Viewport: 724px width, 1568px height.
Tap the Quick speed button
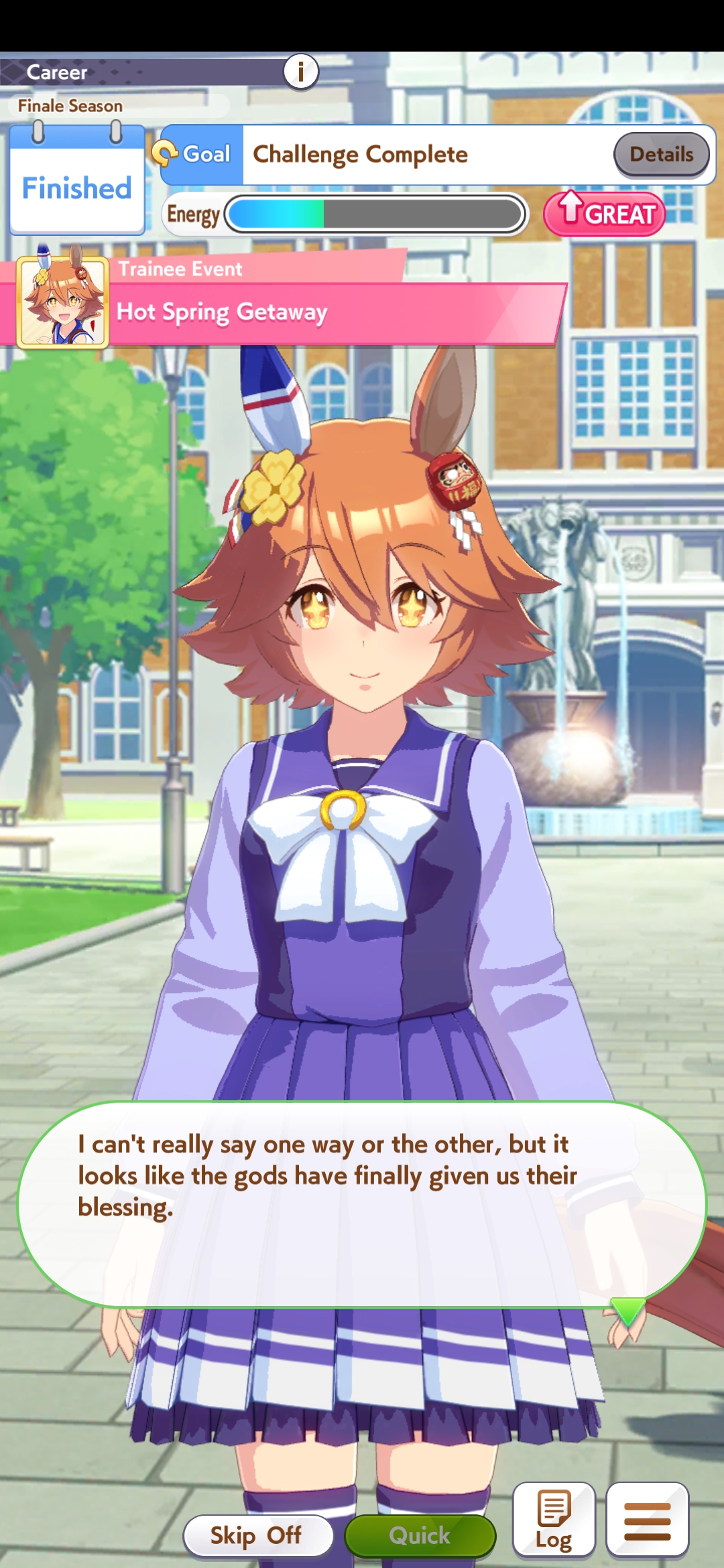click(420, 1535)
